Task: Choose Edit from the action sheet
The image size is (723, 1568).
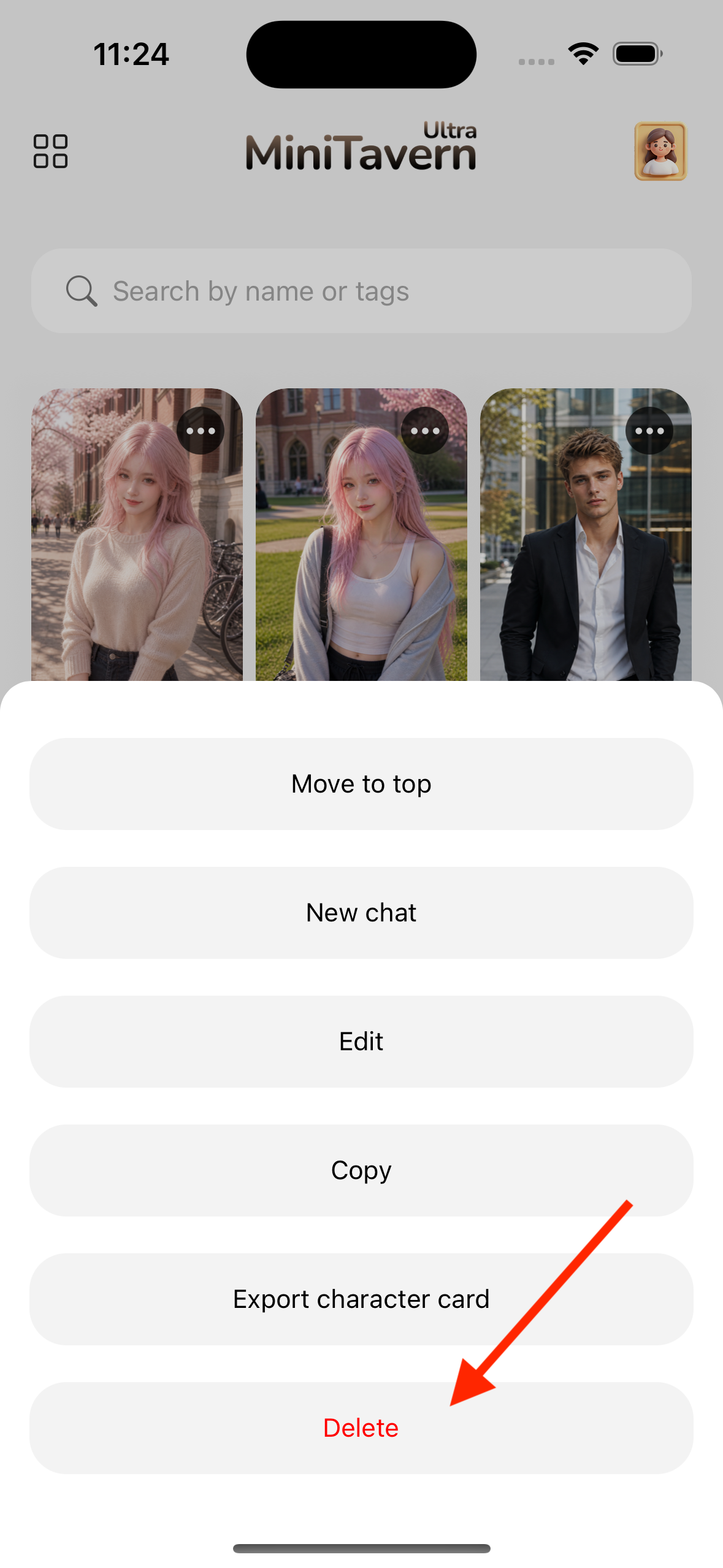Action: point(361,1041)
